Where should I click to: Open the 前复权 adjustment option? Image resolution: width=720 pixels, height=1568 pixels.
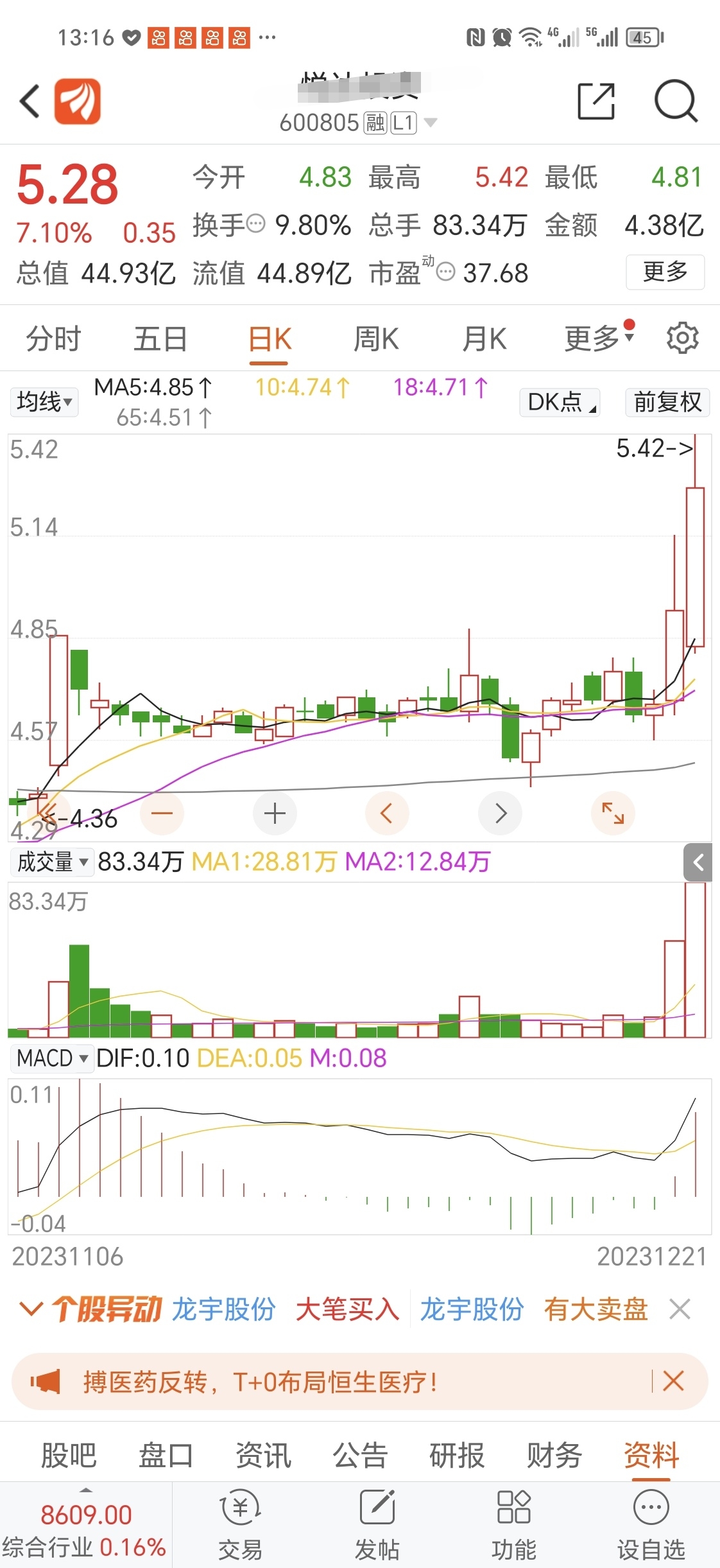pyautogui.click(x=667, y=402)
